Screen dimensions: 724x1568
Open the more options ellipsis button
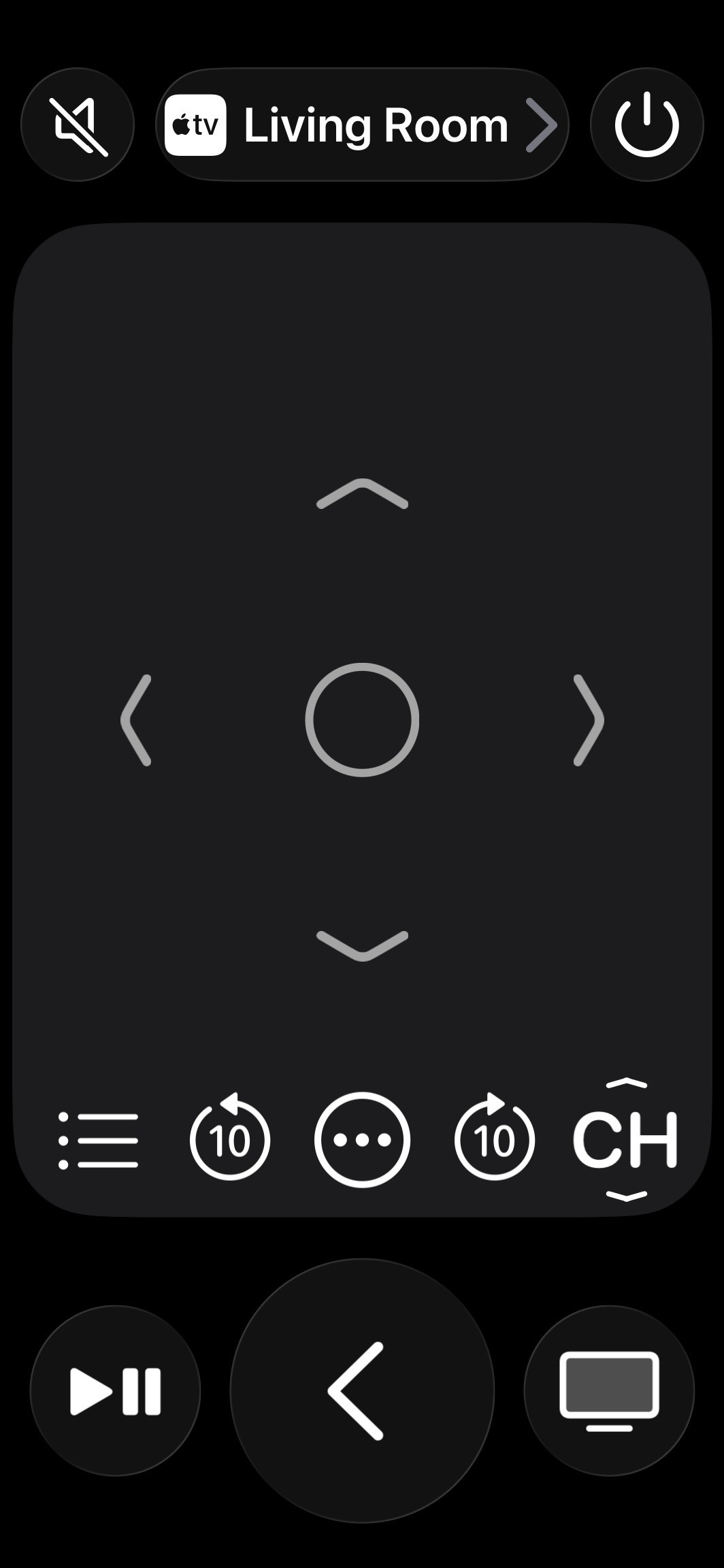tap(362, 1140)
